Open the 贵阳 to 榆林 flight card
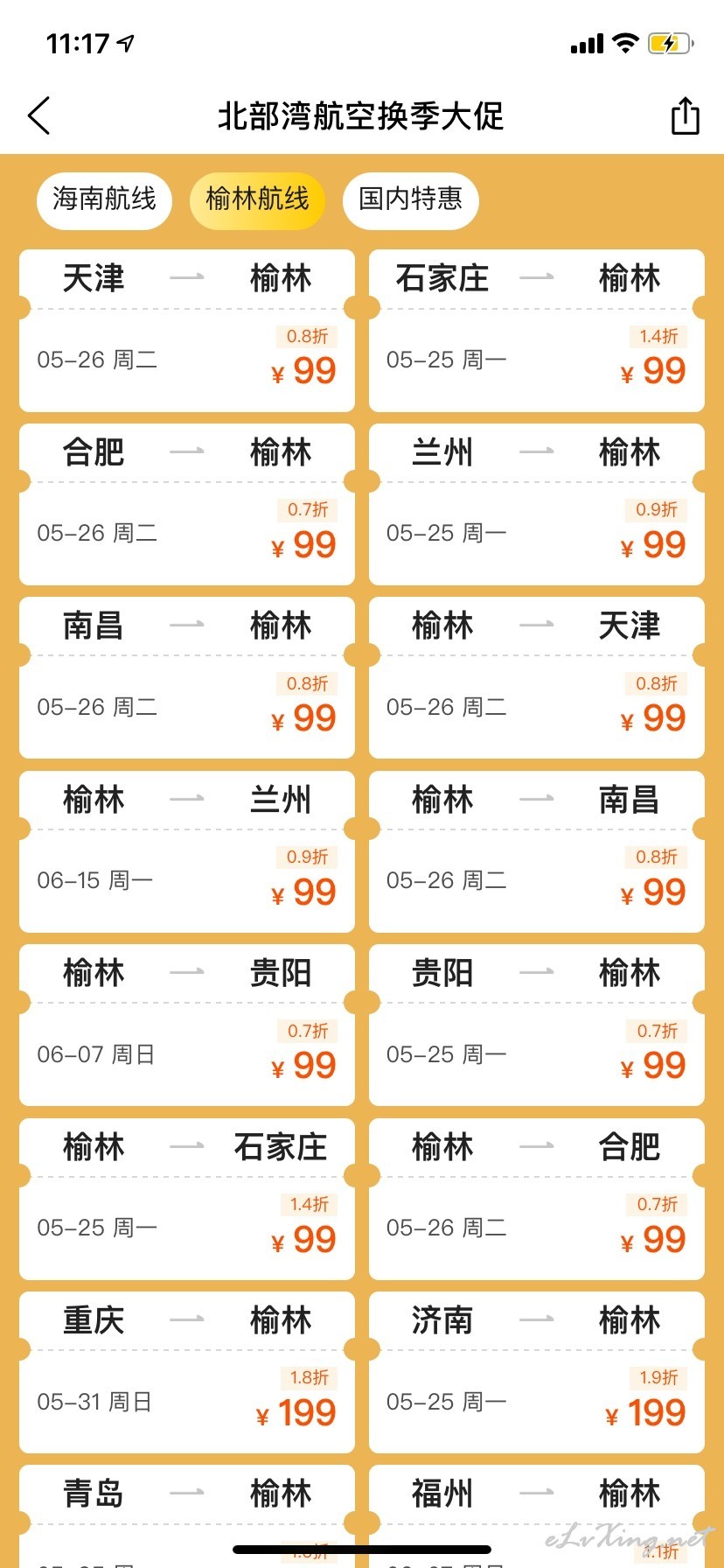Image resolution: width=724 pixels, height=1568 pixels. tap(537, 1025)
